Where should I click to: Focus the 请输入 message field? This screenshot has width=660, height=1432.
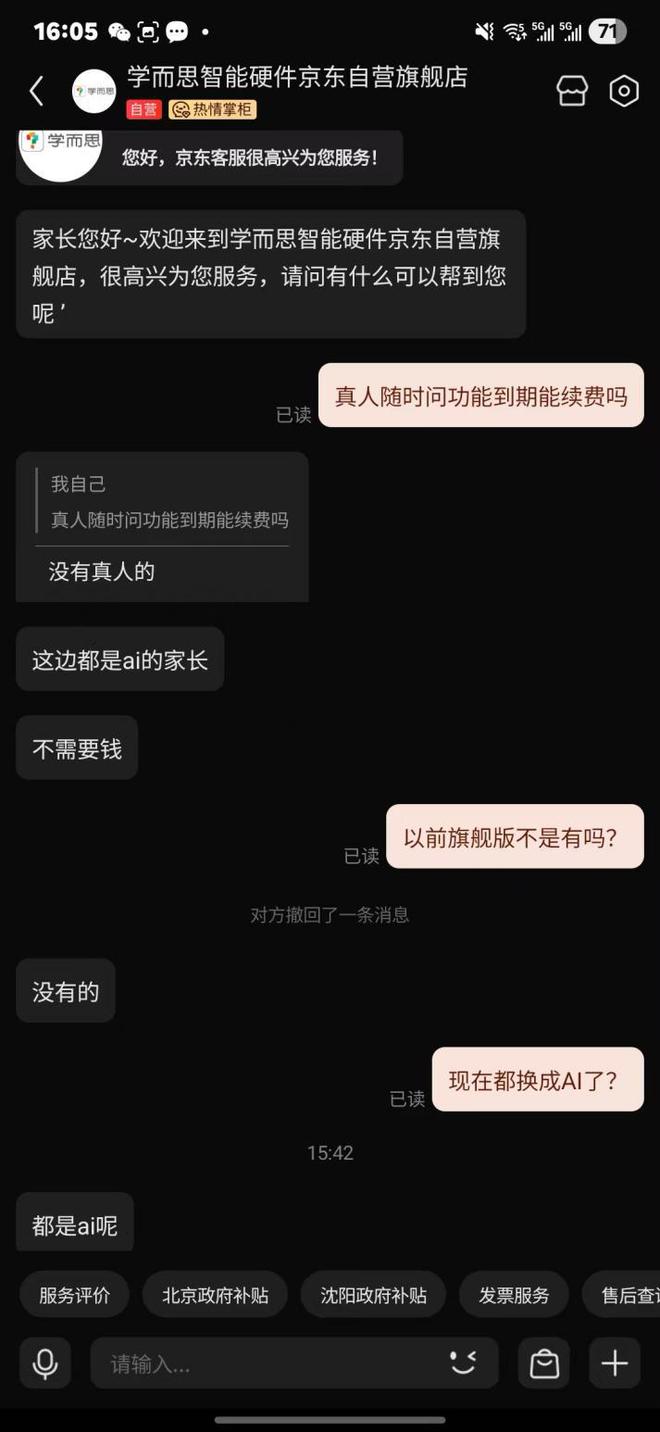270,1363
